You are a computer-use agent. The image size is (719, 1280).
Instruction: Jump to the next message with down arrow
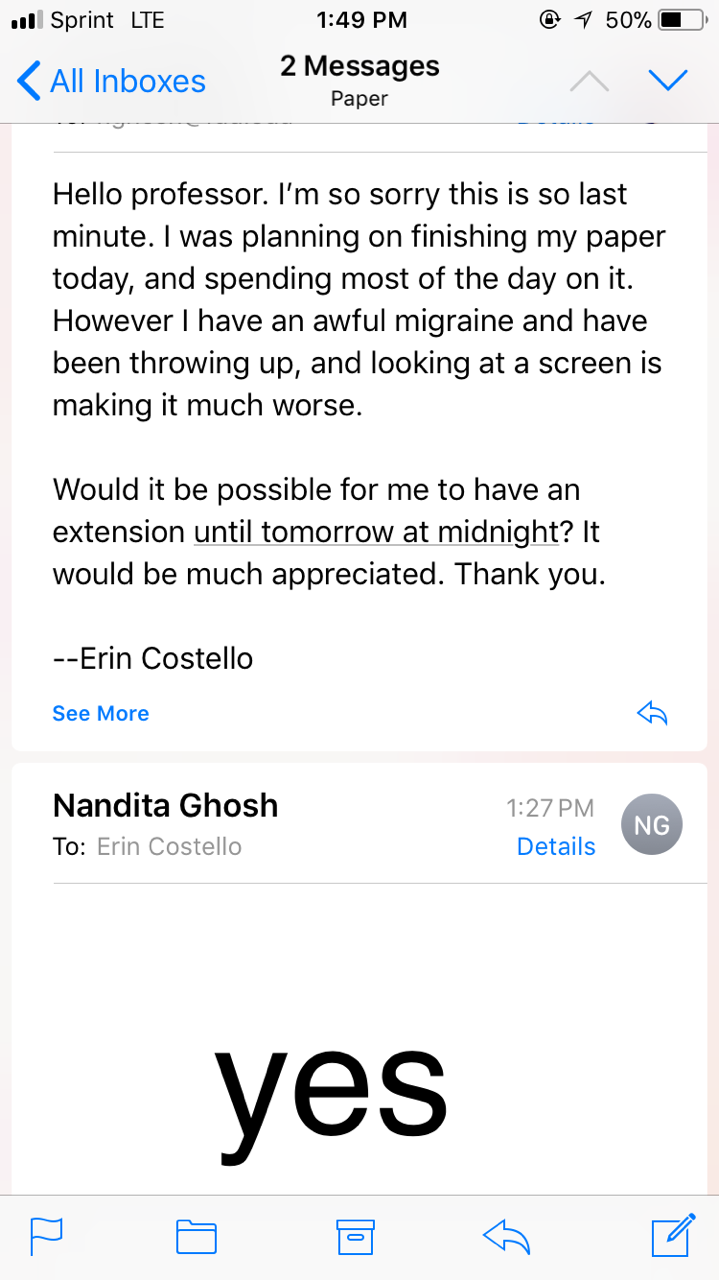667,81
